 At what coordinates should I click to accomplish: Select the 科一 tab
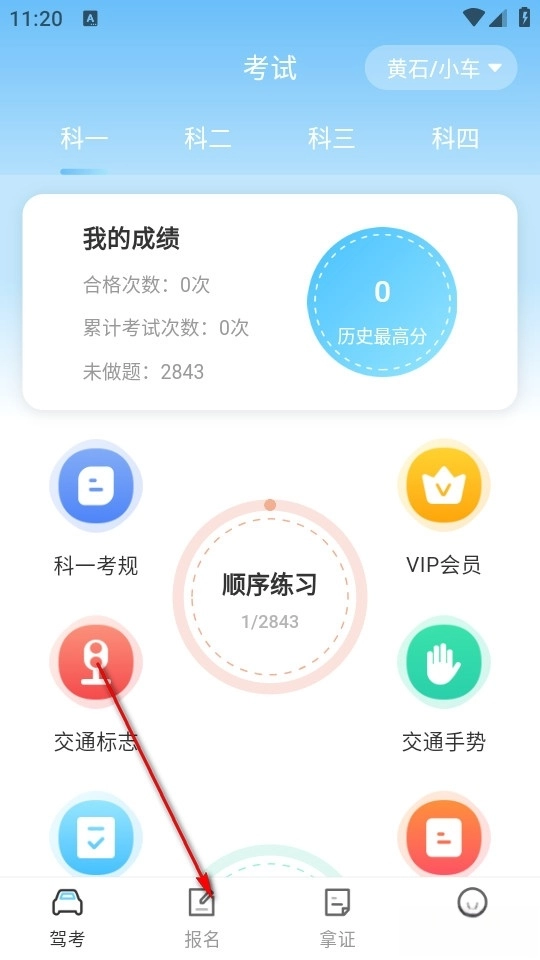click(x=84, y=138)
